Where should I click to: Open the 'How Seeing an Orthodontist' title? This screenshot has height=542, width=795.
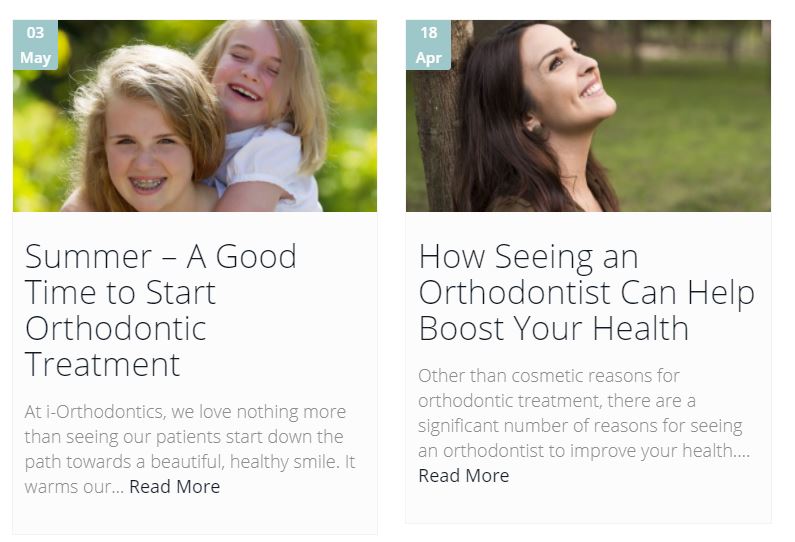click(x=586, y=292)
